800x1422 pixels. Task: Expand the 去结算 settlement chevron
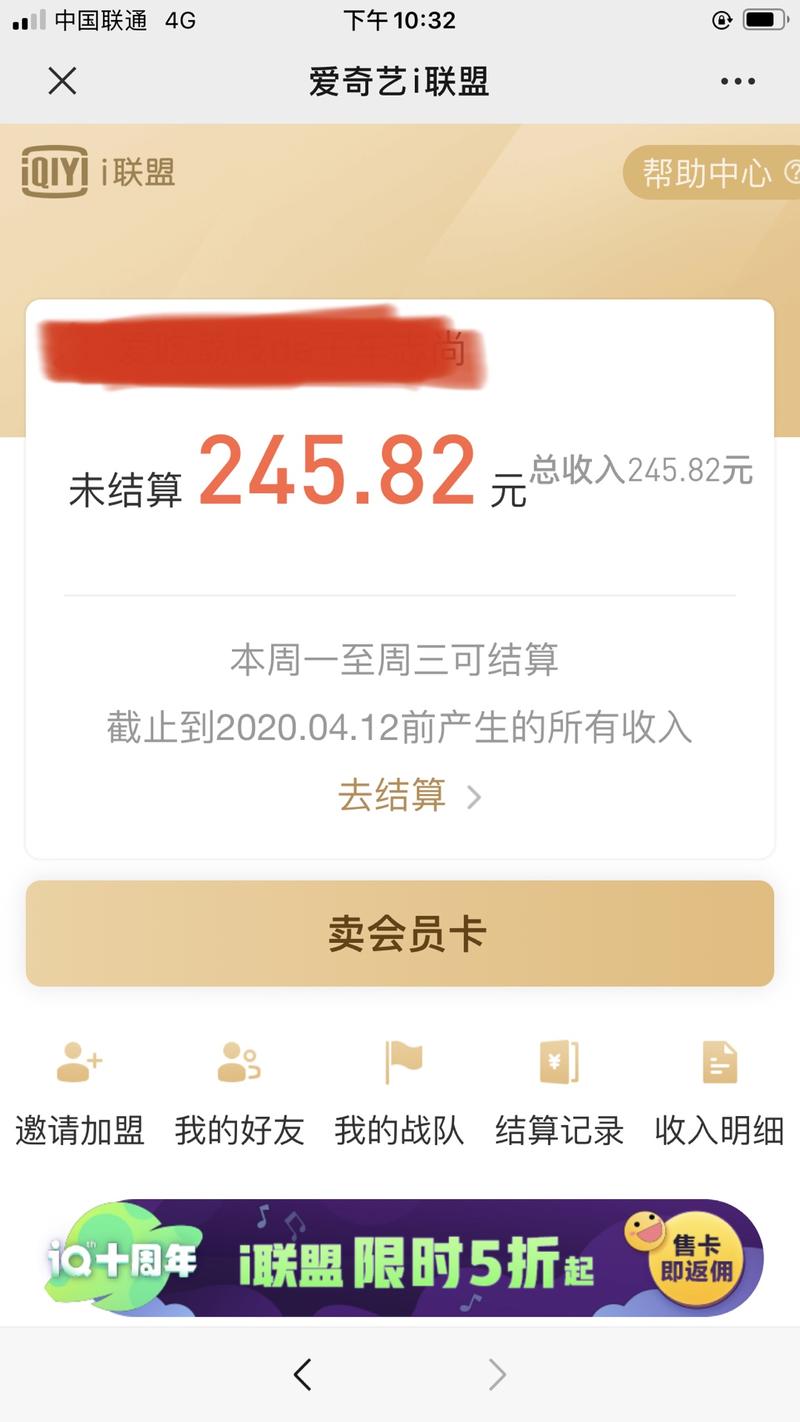pos(476,797)
